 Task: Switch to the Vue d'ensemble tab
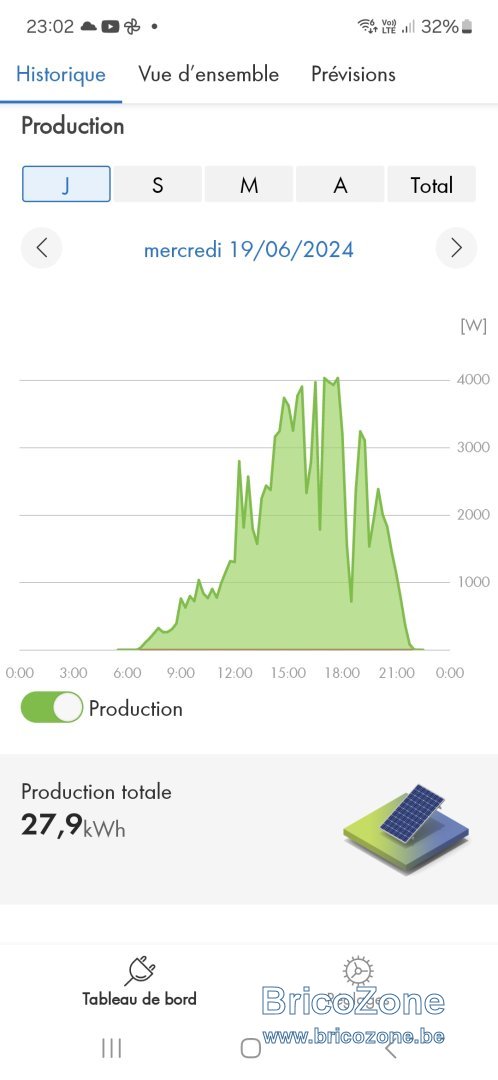208,74
